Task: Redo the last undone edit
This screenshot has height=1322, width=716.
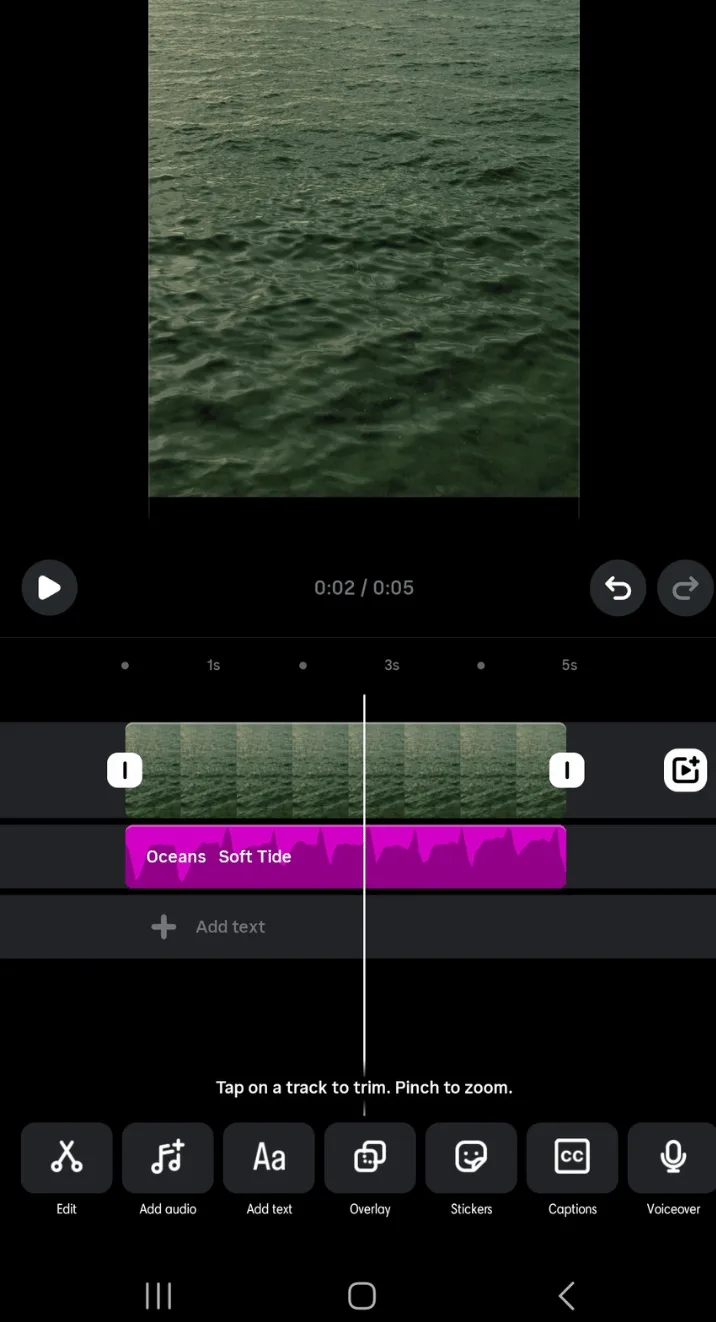Action: coord(685,588)
